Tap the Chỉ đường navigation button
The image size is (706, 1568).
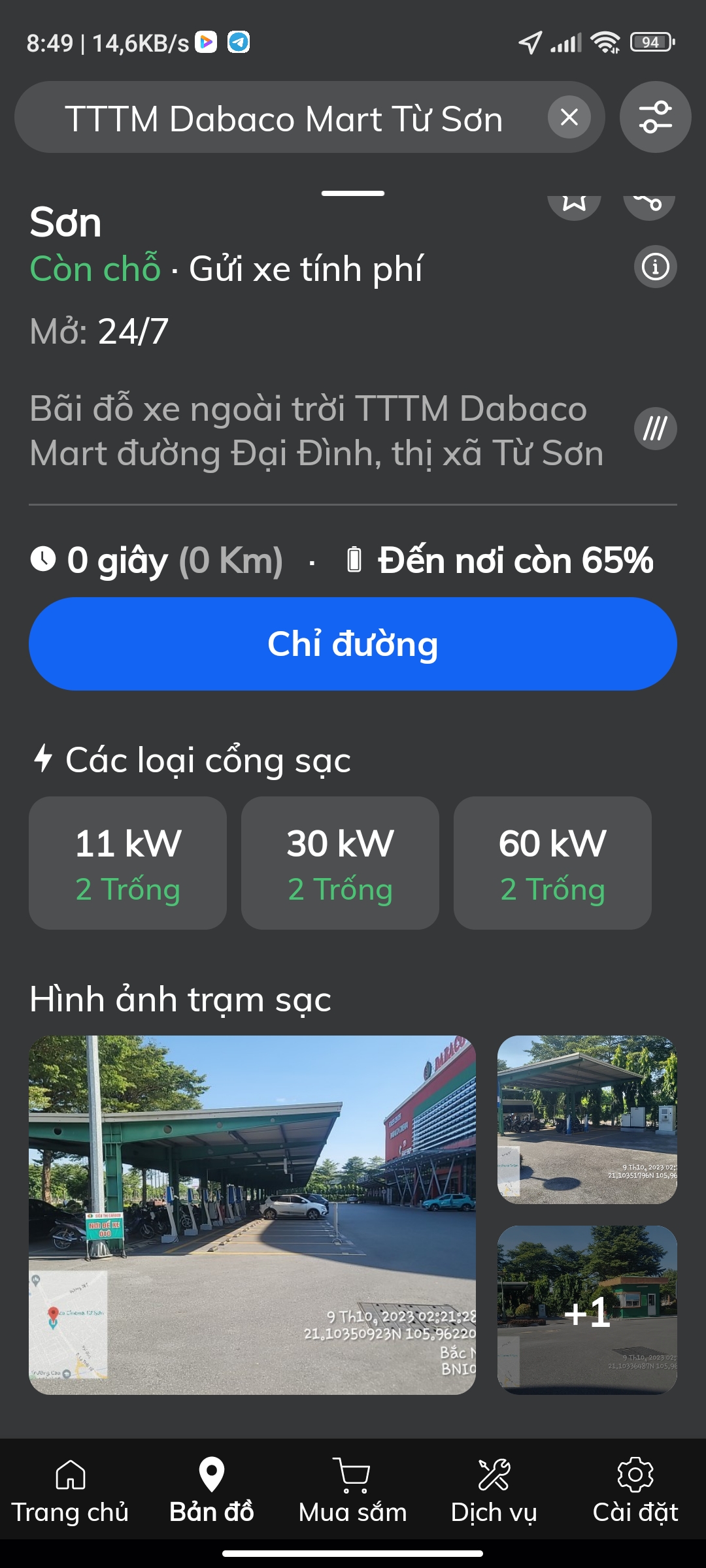(x=353, y=644)
